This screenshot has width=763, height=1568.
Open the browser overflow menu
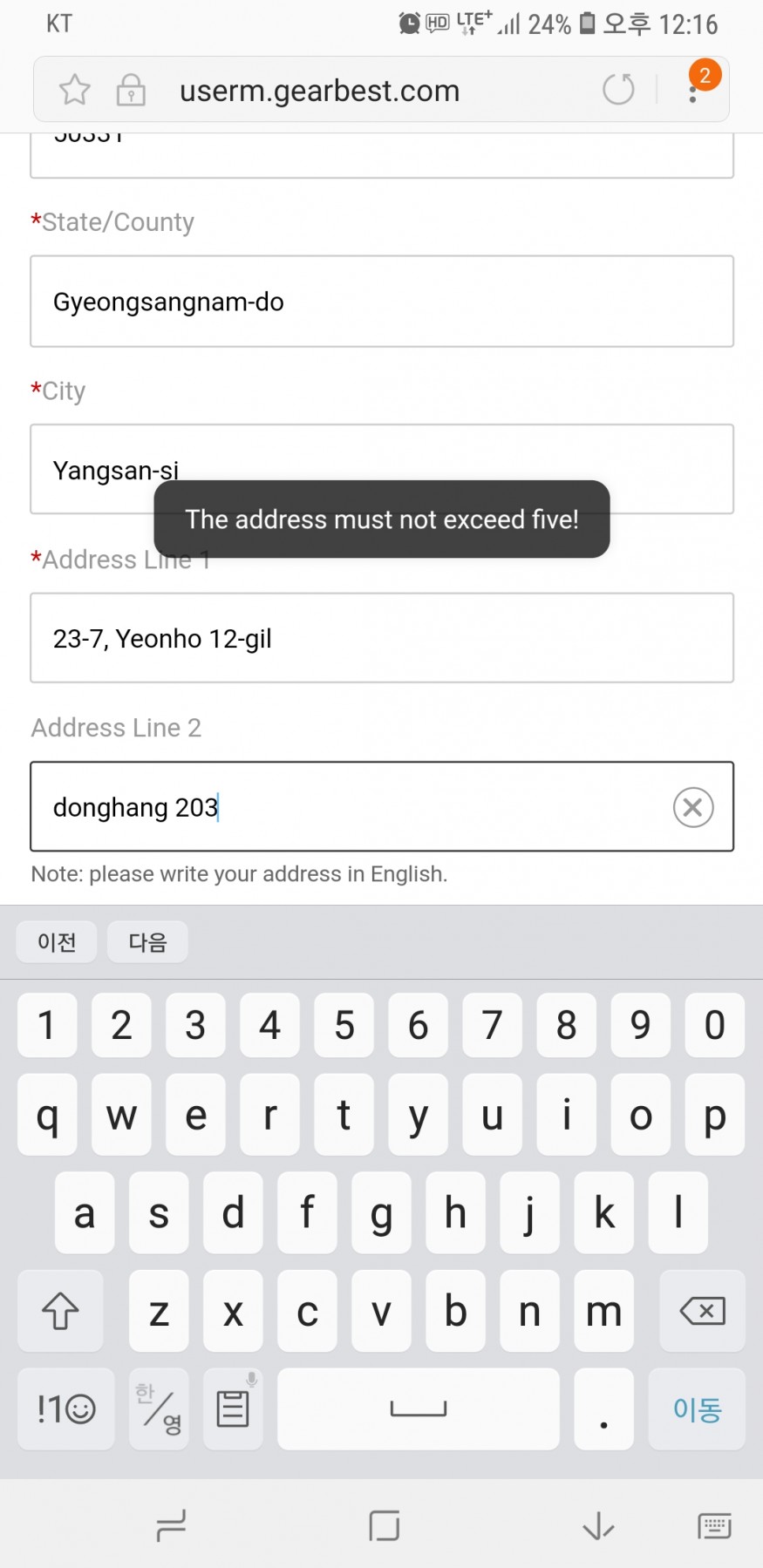coord(693,90)
